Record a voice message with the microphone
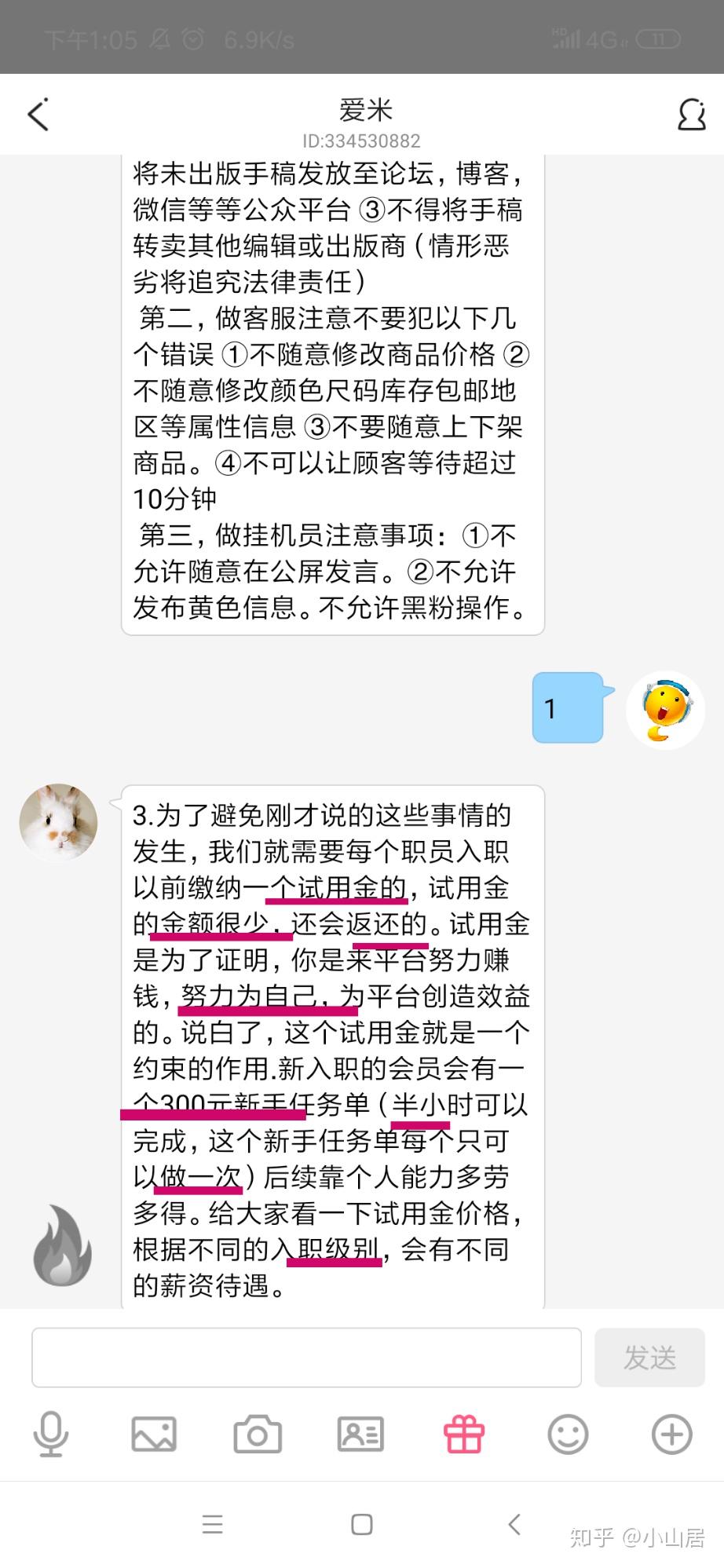The width and height of the screenshot is (724, 1568). point(51,1435)
